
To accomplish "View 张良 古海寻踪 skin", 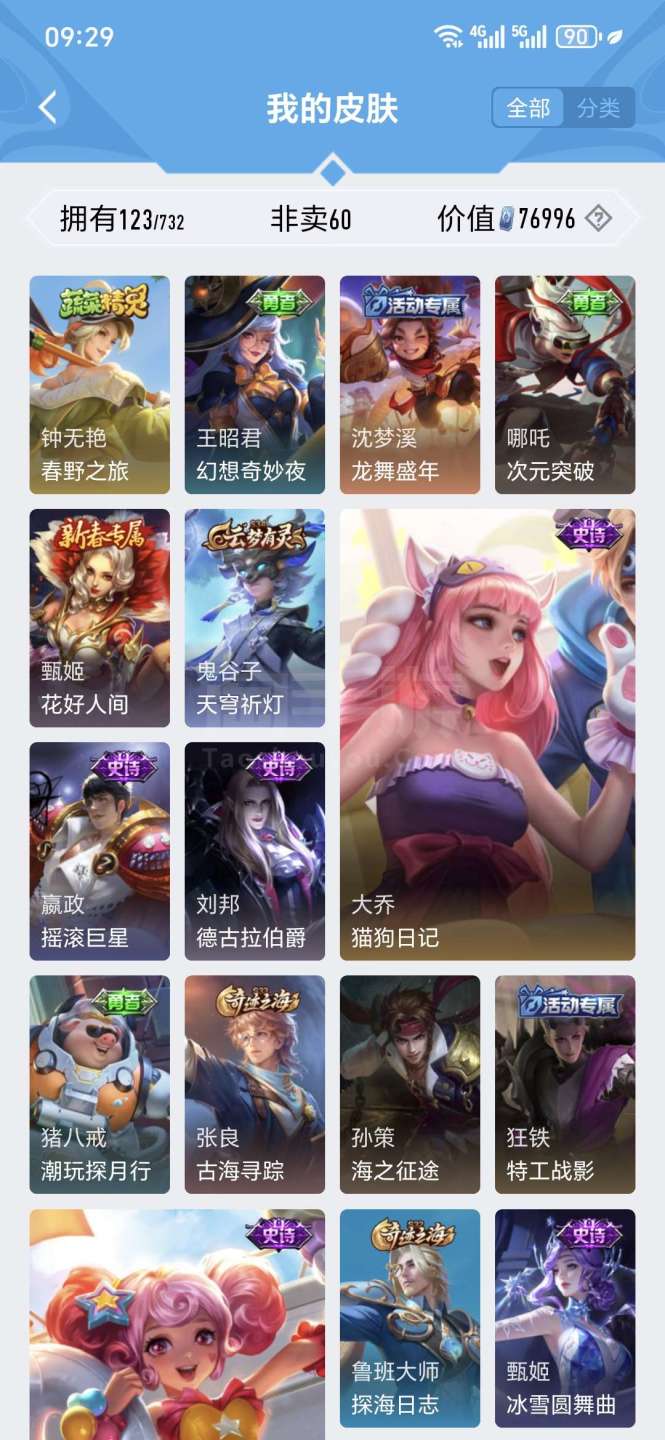I will coord(254,1084).
